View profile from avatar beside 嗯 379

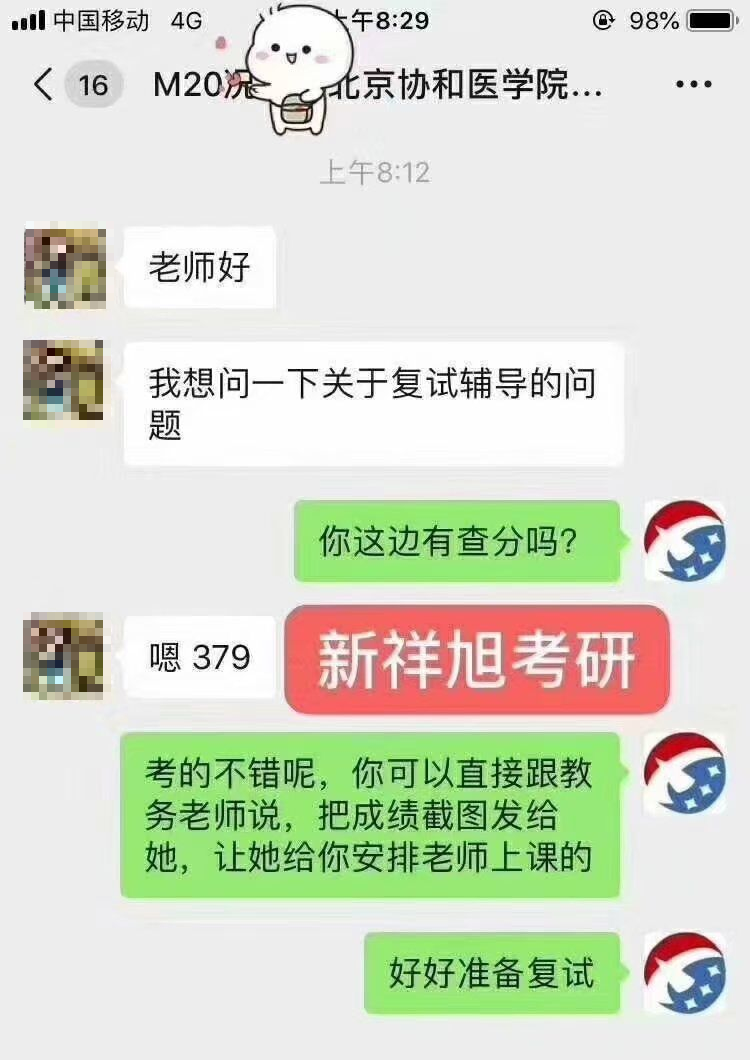[64, 657]
